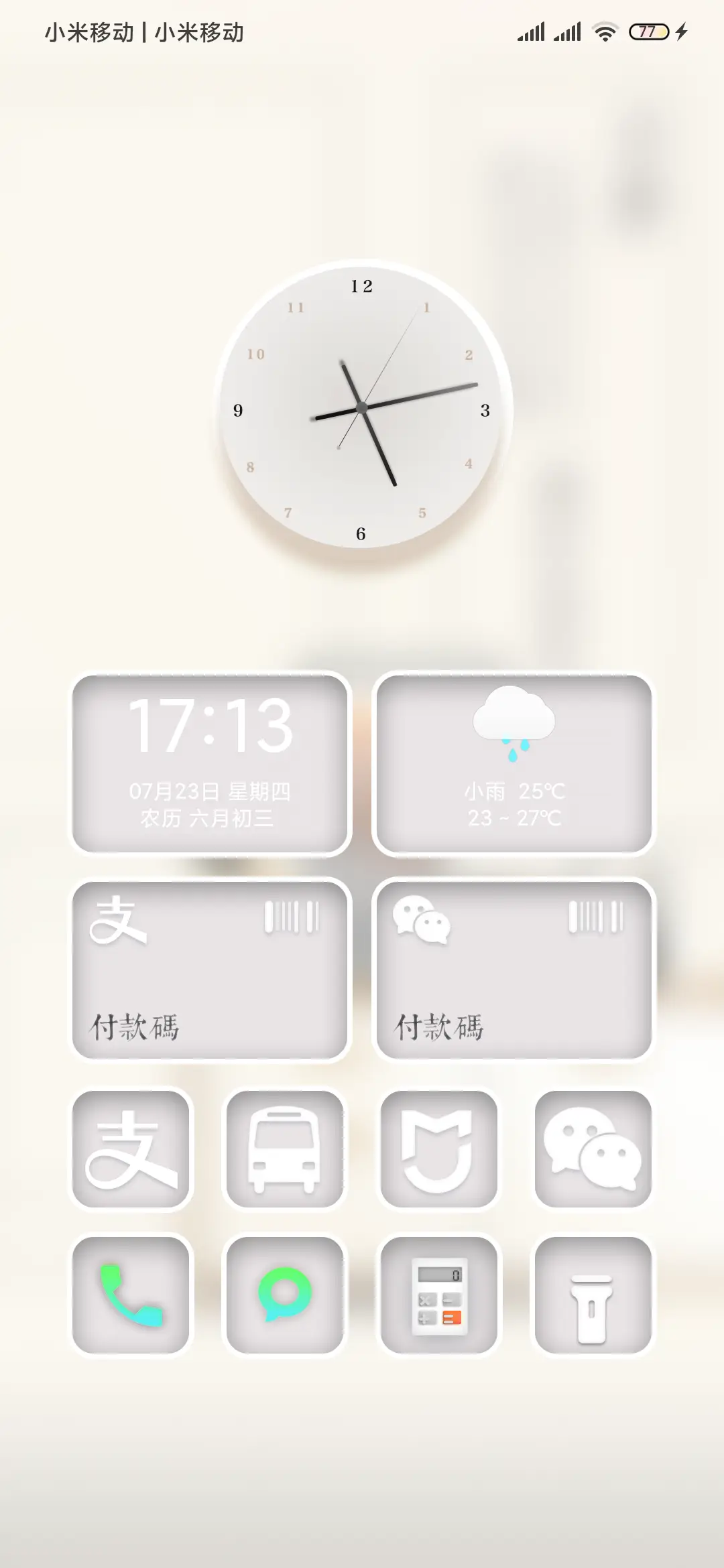Start WeChat
The height and width of the screenshot is (1568, 724).
(x=592, y=1147)
